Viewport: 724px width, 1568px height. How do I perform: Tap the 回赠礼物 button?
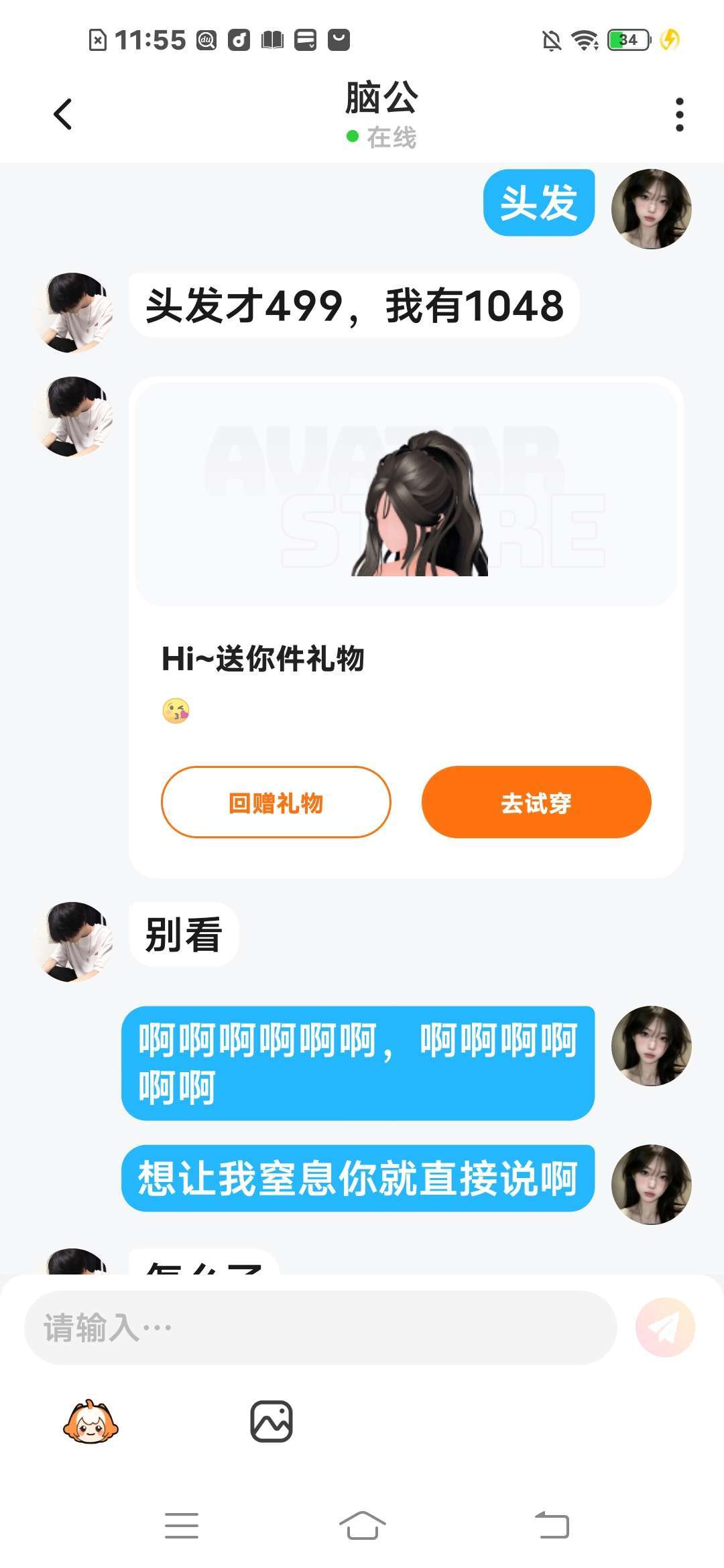click(276, 802)
